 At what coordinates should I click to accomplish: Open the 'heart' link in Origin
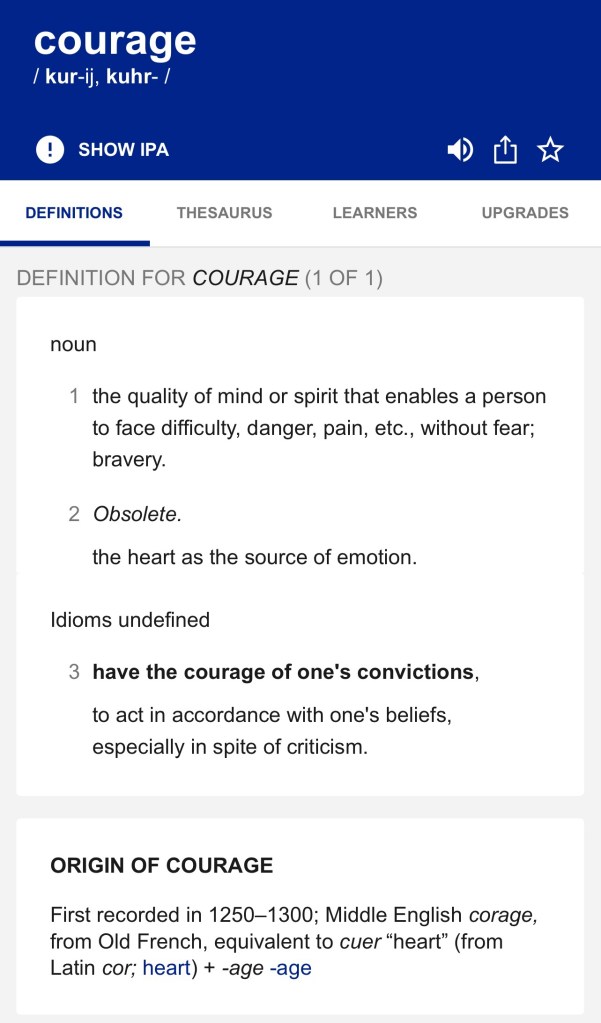click(x=166, y=968)
